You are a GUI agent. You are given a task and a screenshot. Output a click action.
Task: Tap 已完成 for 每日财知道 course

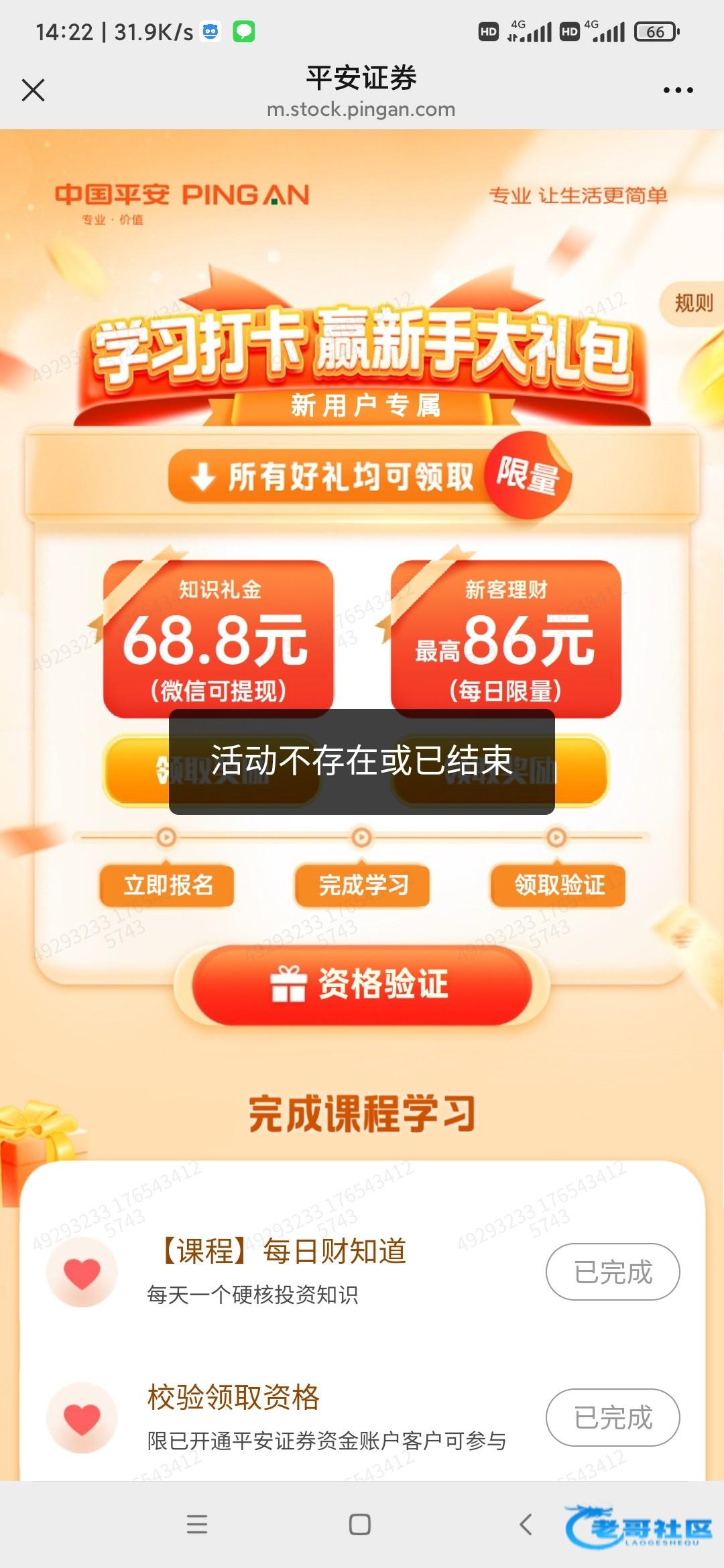612,1272
